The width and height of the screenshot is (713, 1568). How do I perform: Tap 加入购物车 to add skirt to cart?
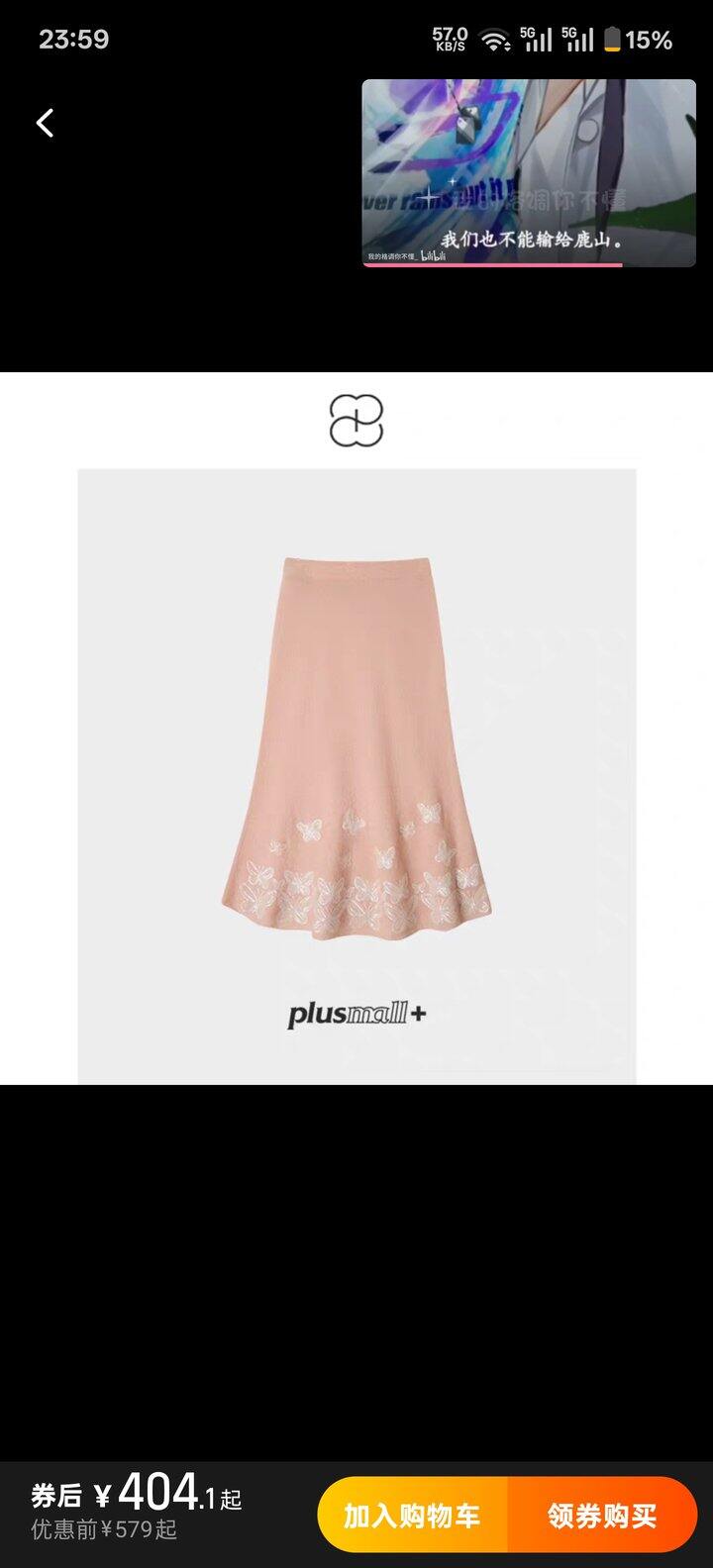[412, 1515]
